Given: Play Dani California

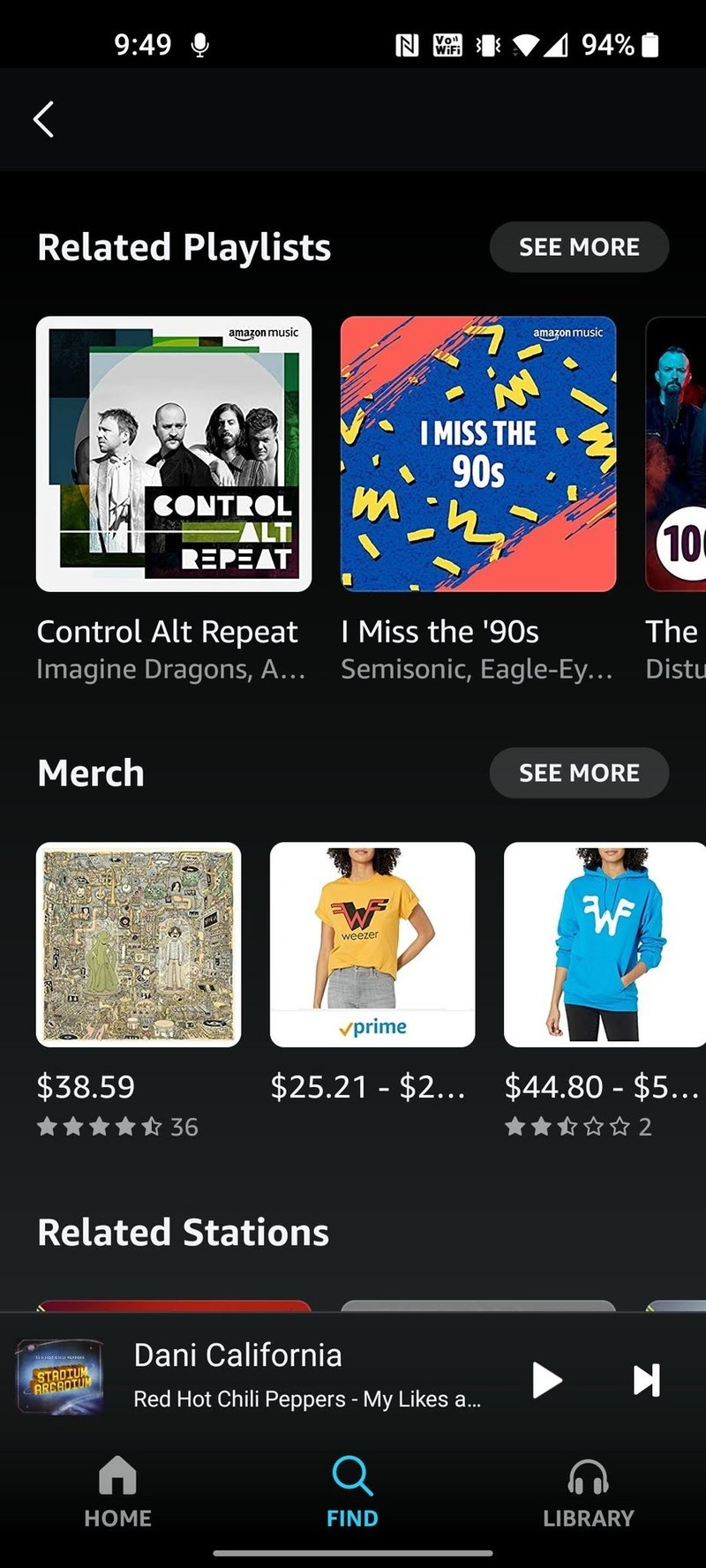Looking at the screenshot, I should (x=546, y=1380).
